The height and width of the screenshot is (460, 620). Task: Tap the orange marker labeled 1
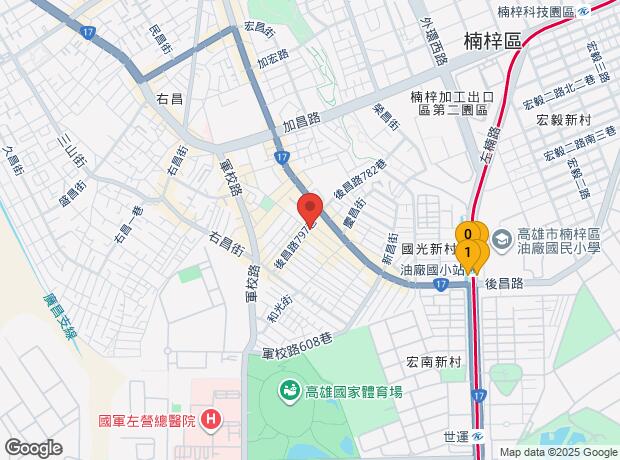468,254
